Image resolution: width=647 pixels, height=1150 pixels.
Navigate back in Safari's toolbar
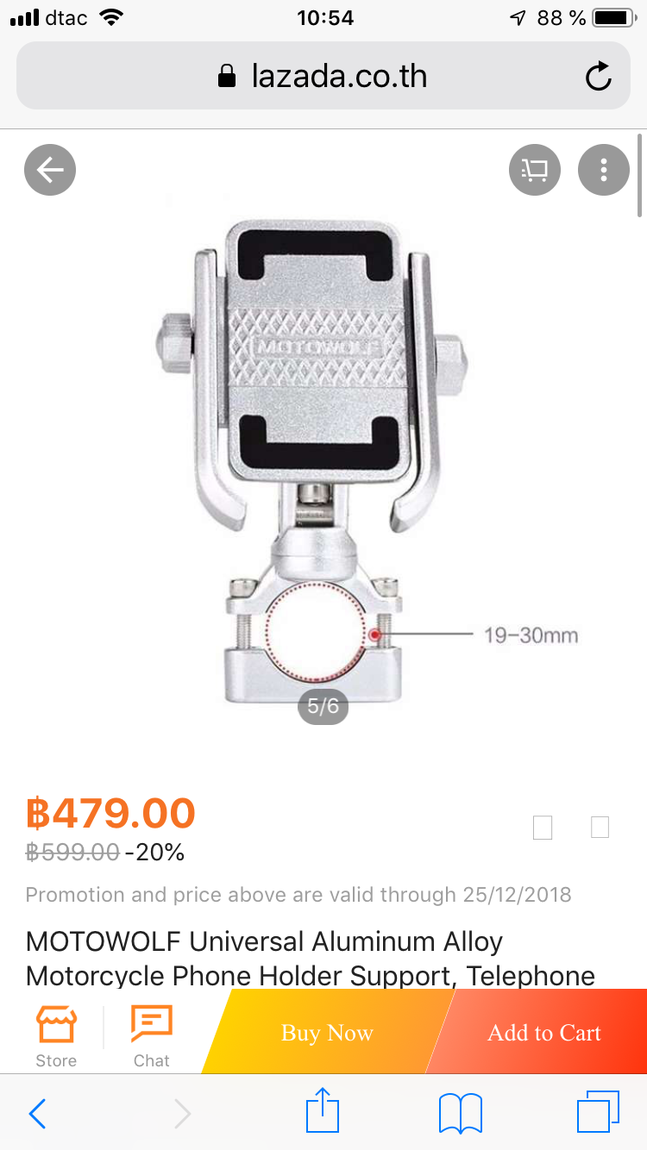[x=38, y=1112]
